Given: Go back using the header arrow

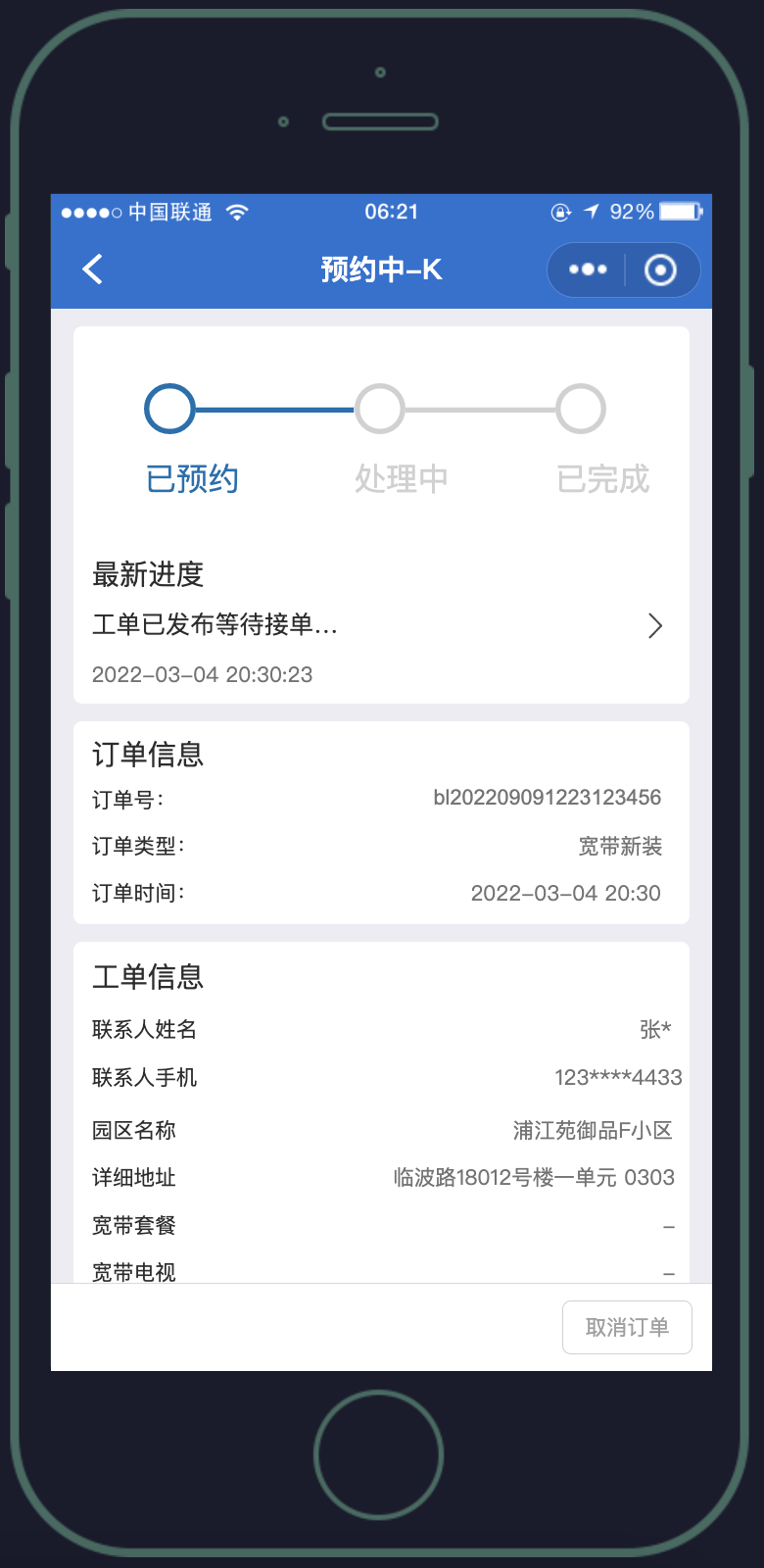Looking at the screenshot, I should click(x=93, y=269).
